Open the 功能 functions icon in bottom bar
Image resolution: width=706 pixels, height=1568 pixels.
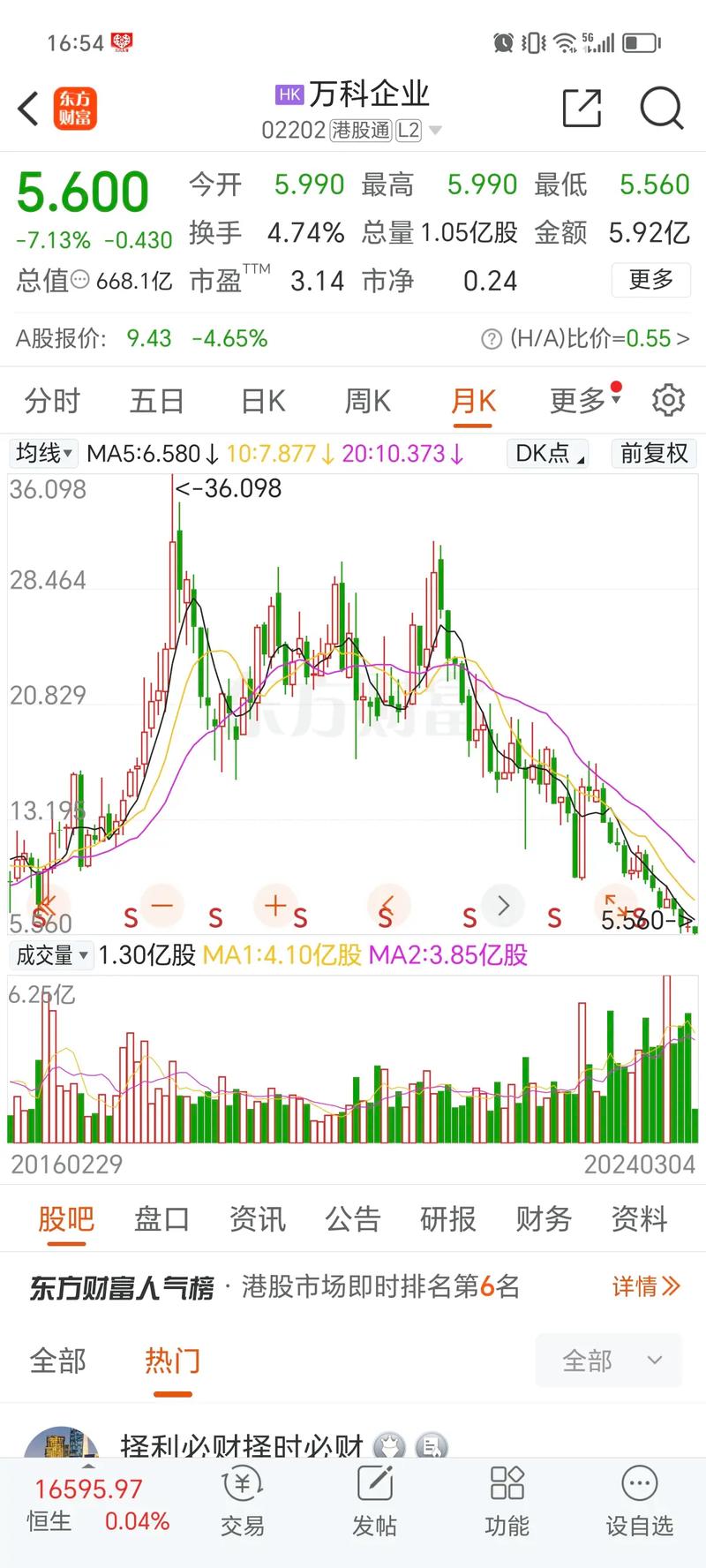click(507, 1501)
